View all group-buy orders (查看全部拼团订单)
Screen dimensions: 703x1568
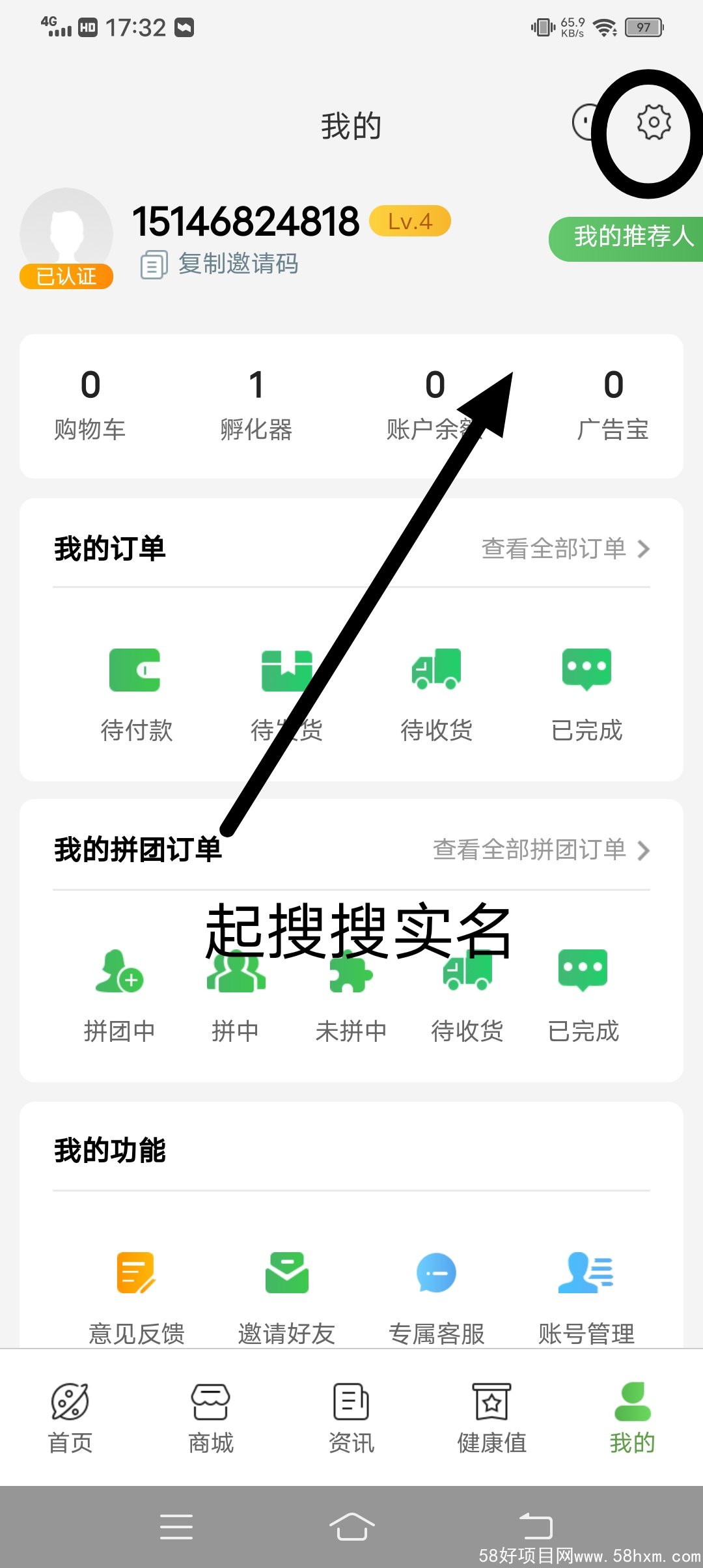[x=540, y=850]
